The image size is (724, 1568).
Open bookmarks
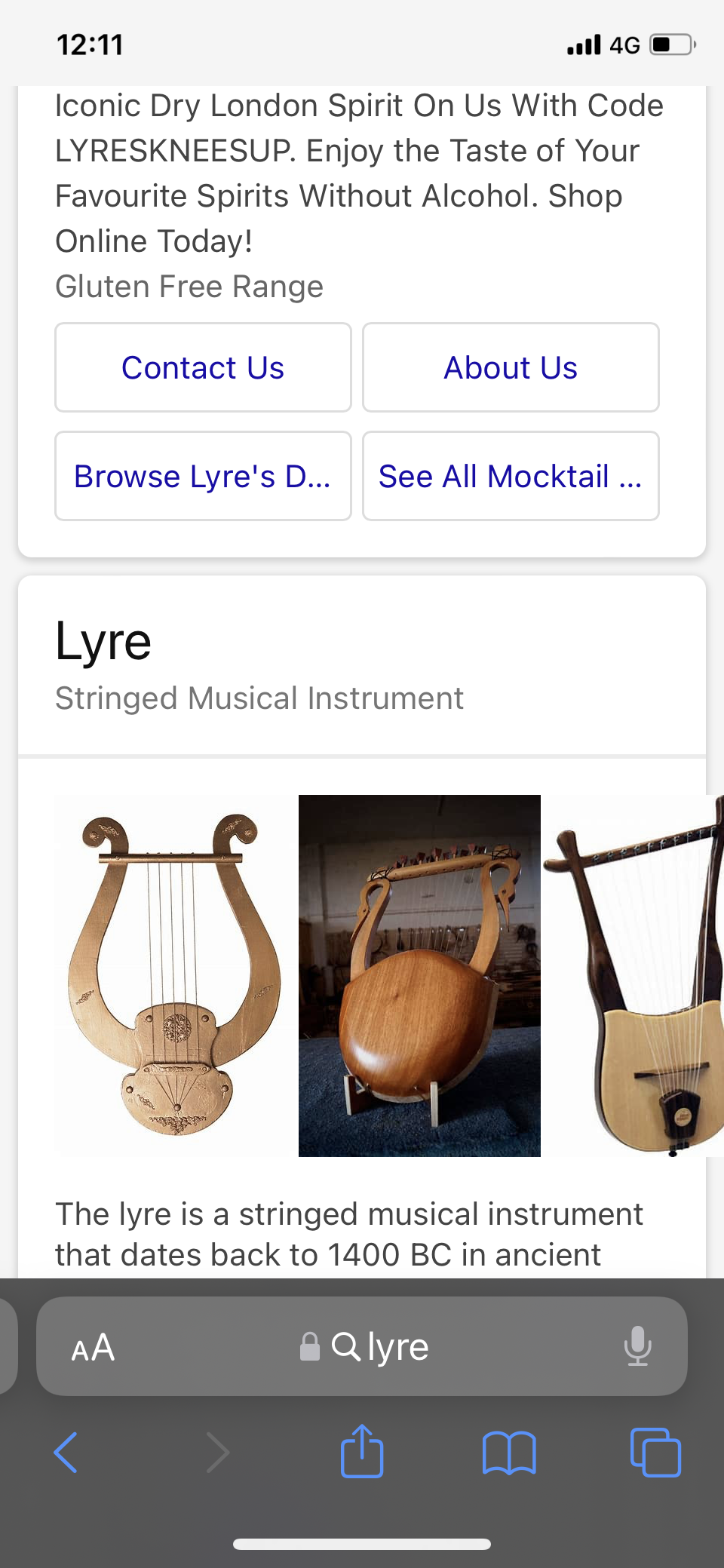coord(509,1452)
